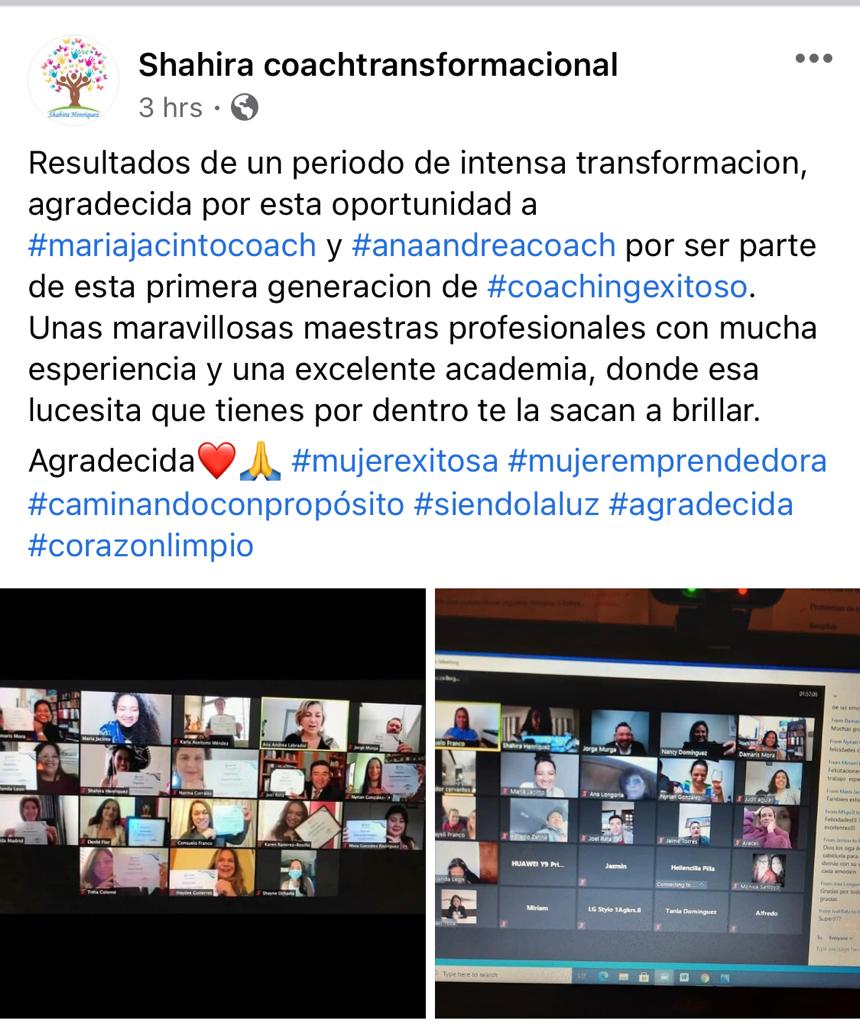Viewport: 860px width, 1024px height.
Task: Open the post's three-dot overflow menu
Action: (813, 59)
